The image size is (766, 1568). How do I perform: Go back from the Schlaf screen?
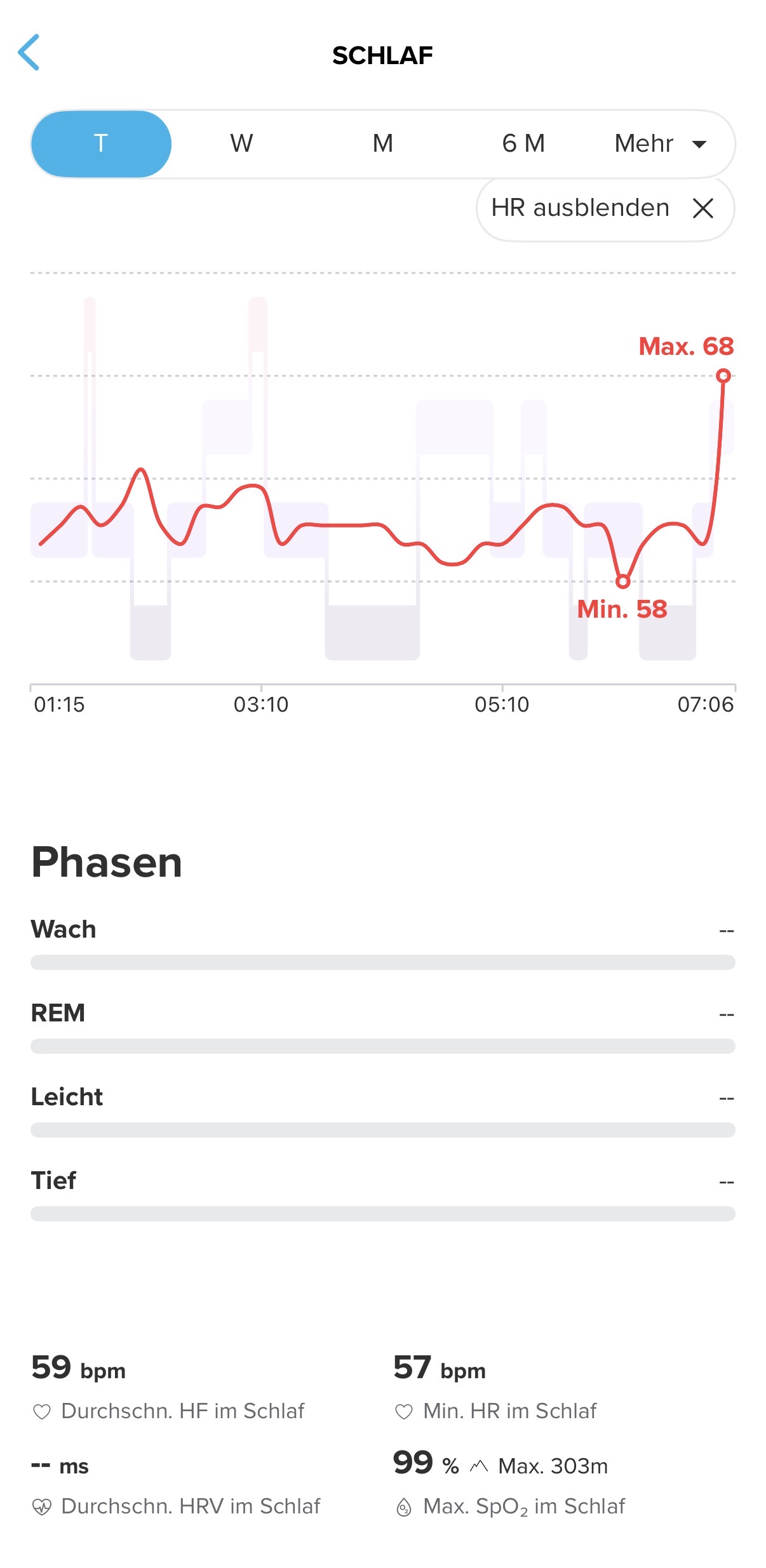tap(29, 53)
